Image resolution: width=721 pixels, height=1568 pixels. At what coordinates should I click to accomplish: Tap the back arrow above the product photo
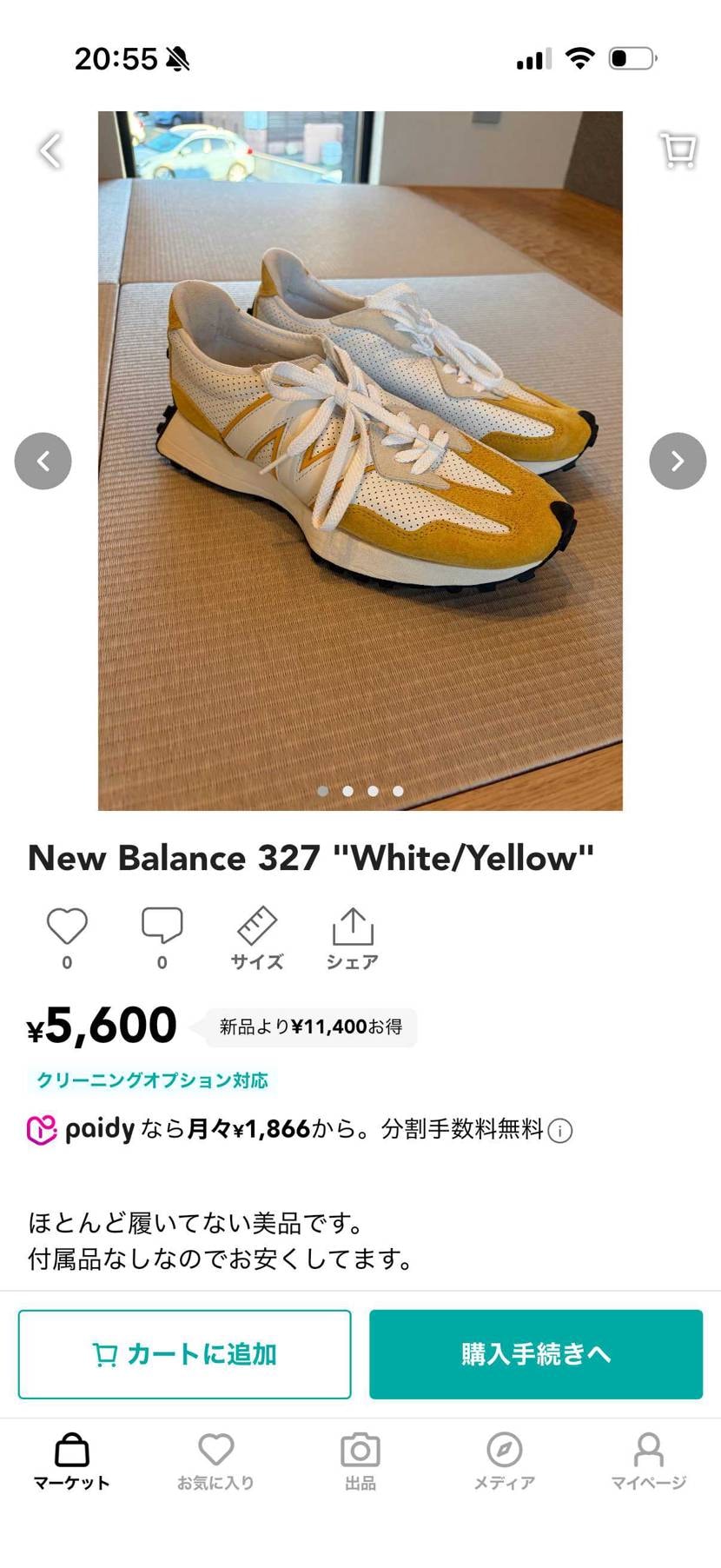coord(50,149)
